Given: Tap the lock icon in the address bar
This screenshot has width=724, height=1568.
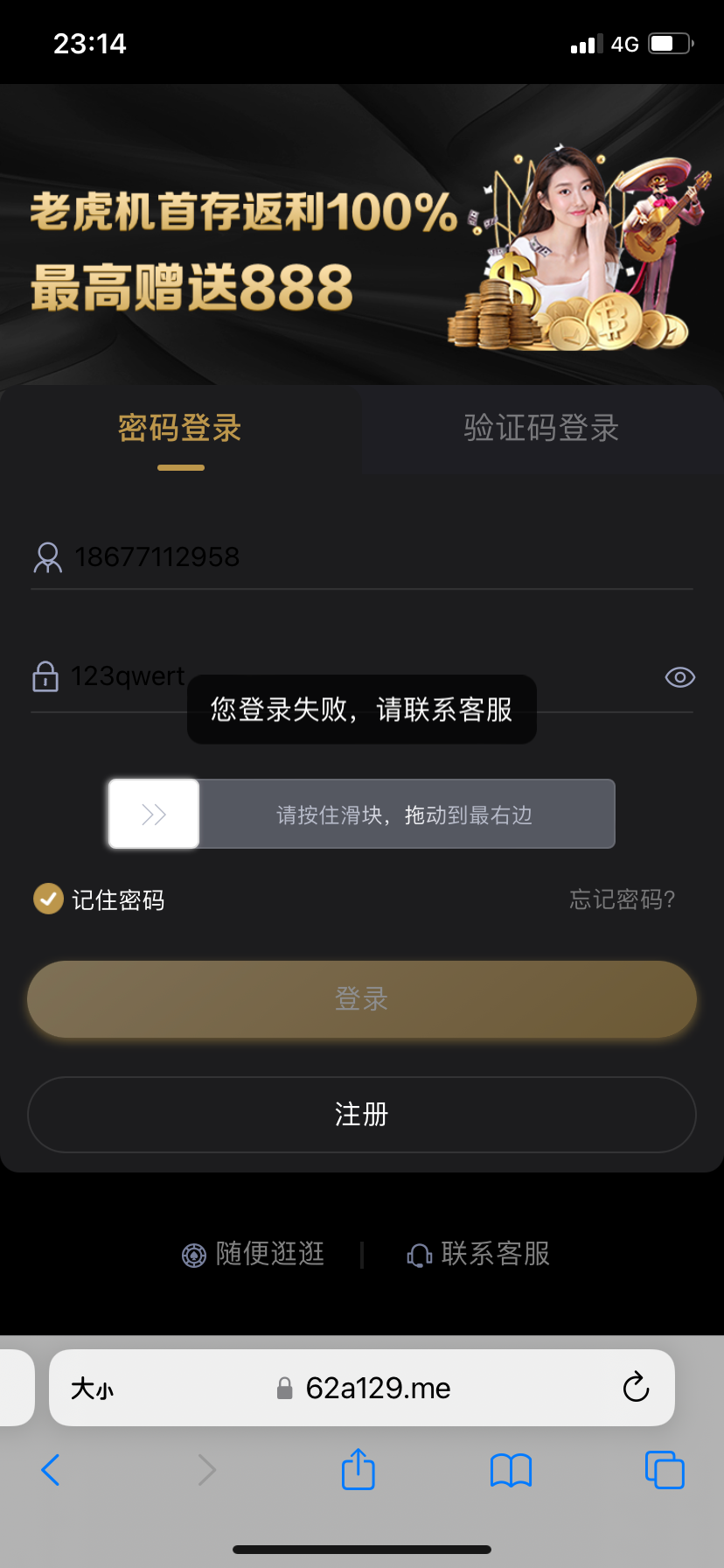Looking at the screenshot, I should tap(284, 1388).
